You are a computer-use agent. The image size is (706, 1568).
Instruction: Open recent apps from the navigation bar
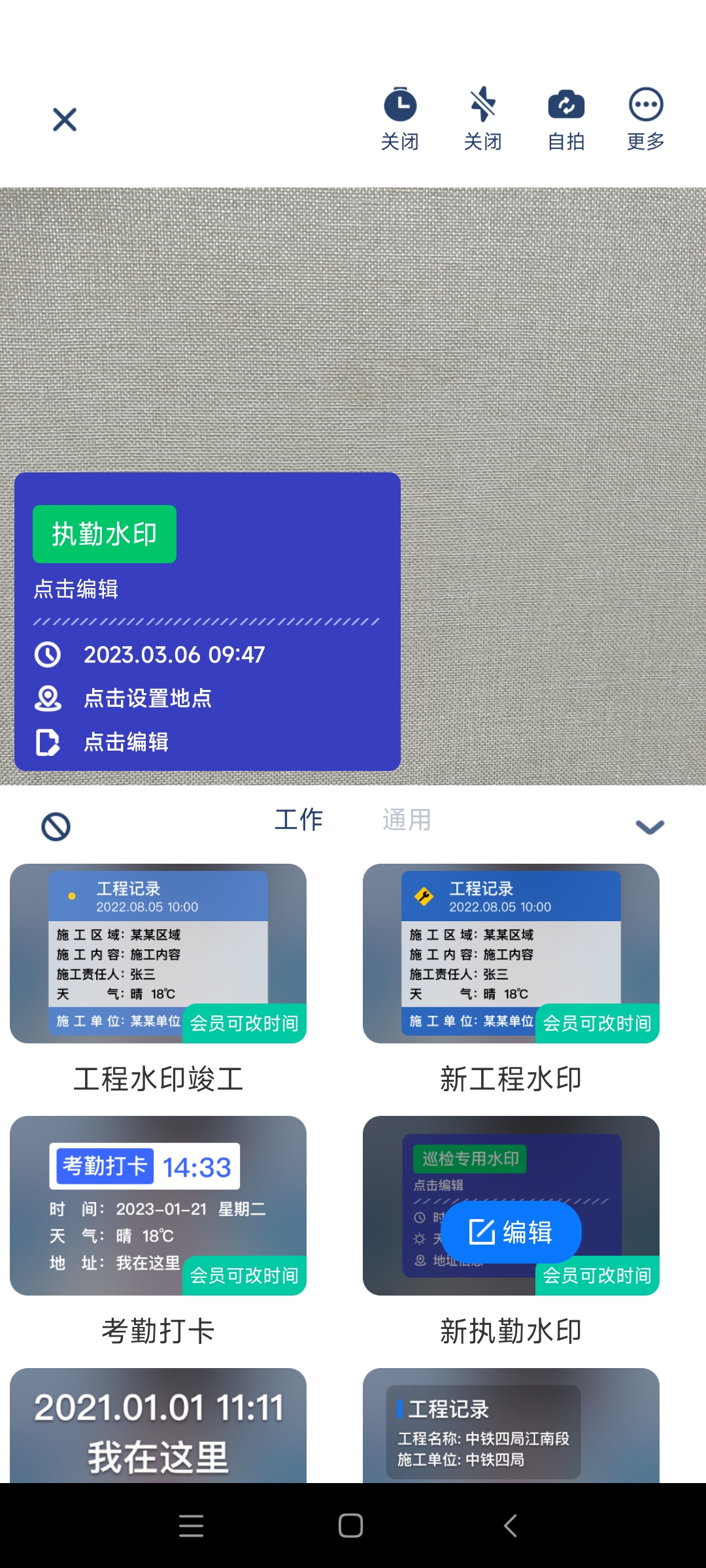tap(191, 1526)
